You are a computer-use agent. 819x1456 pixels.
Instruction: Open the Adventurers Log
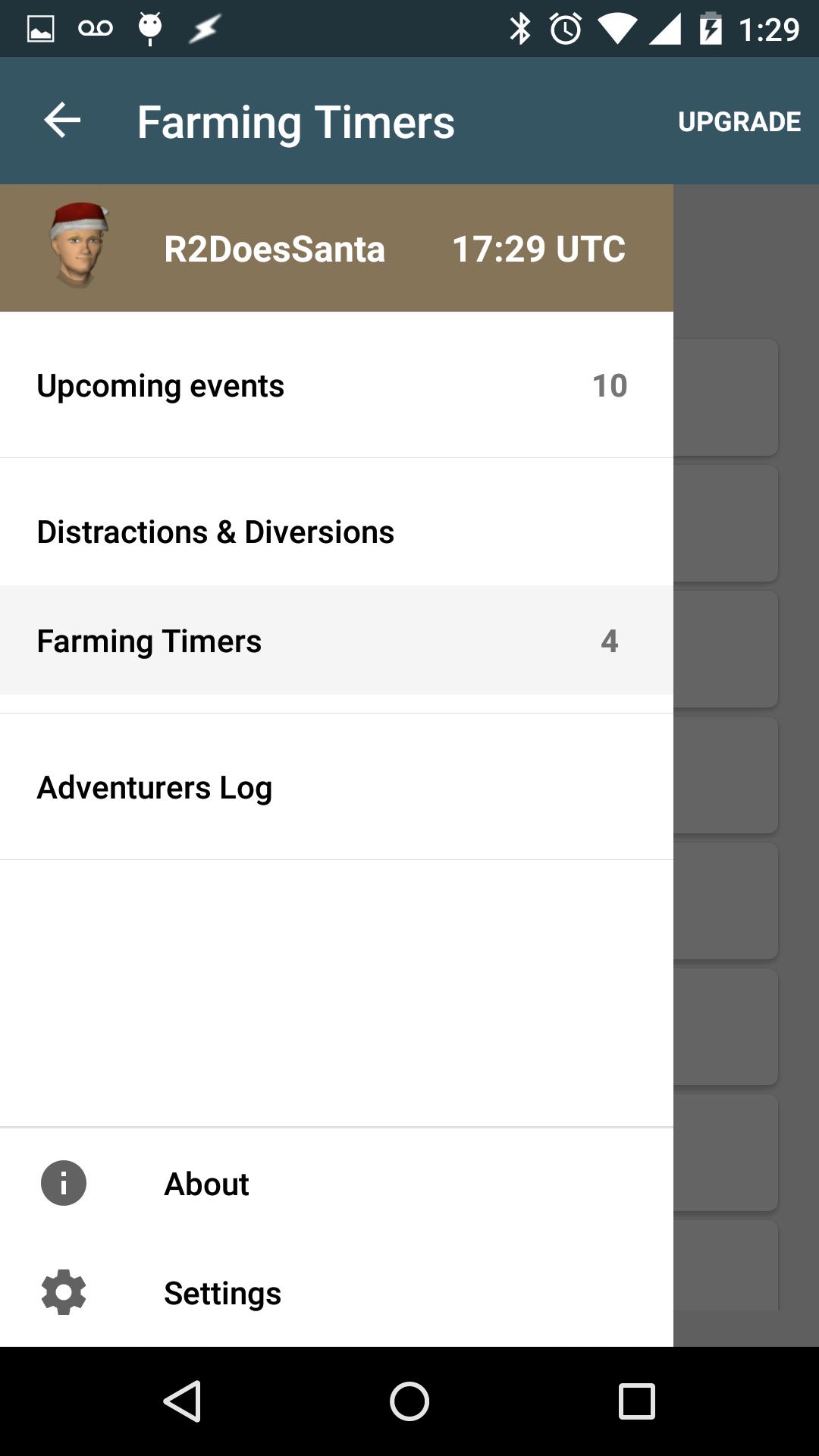pos(336,787)
